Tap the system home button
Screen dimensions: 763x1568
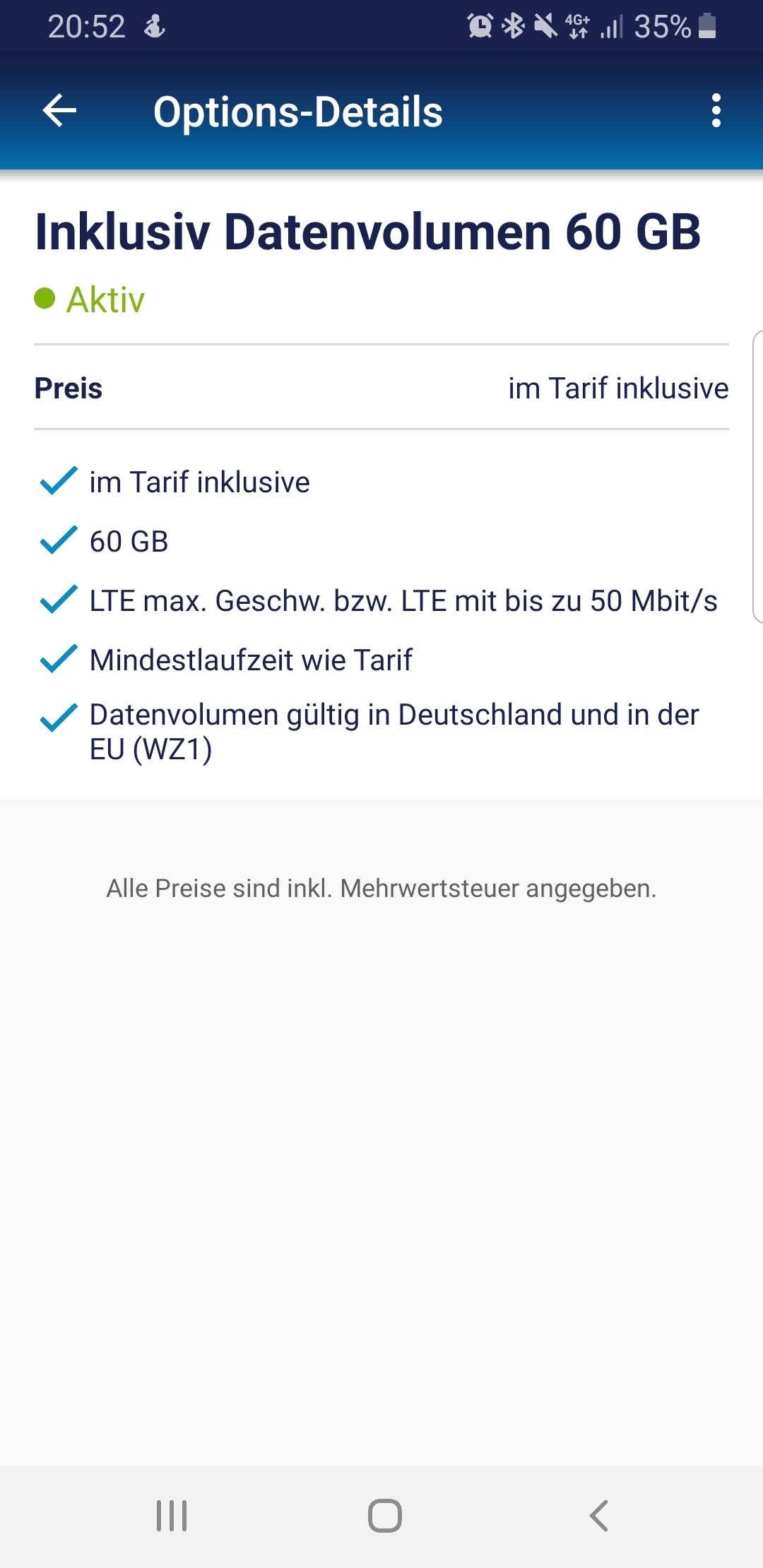[x=385, y=1516]
